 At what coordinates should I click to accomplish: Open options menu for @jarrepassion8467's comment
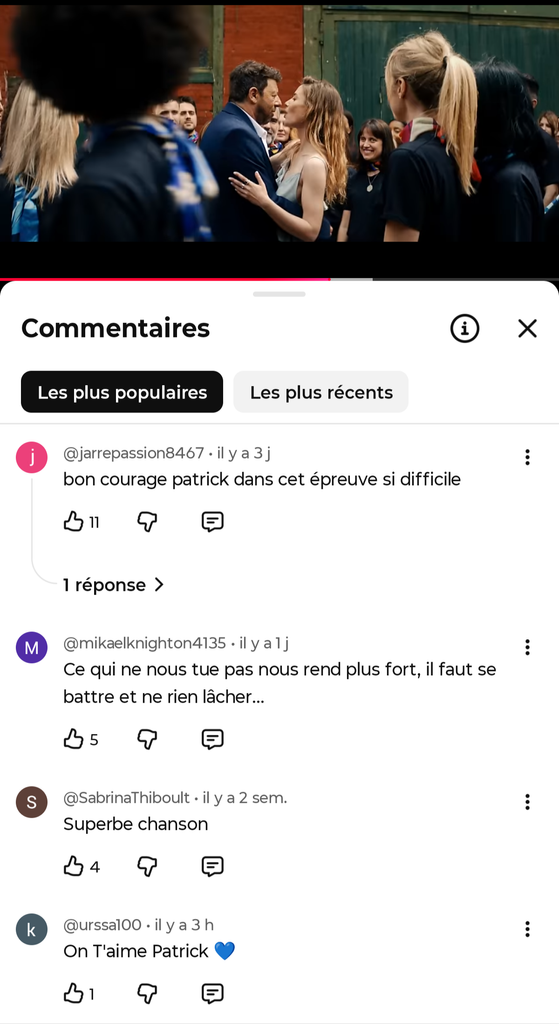(x=527, y=457)
